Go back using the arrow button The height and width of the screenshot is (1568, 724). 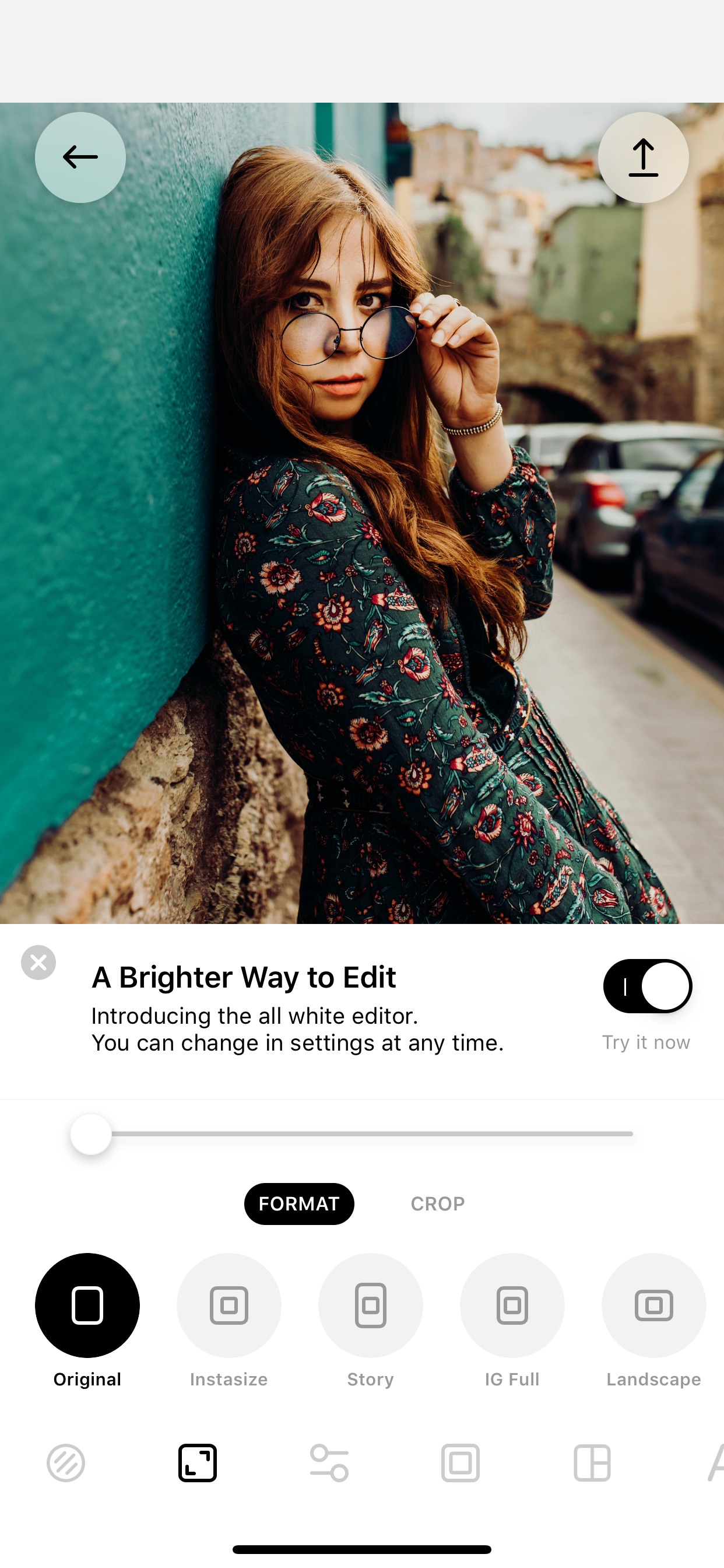click(80, 157)
